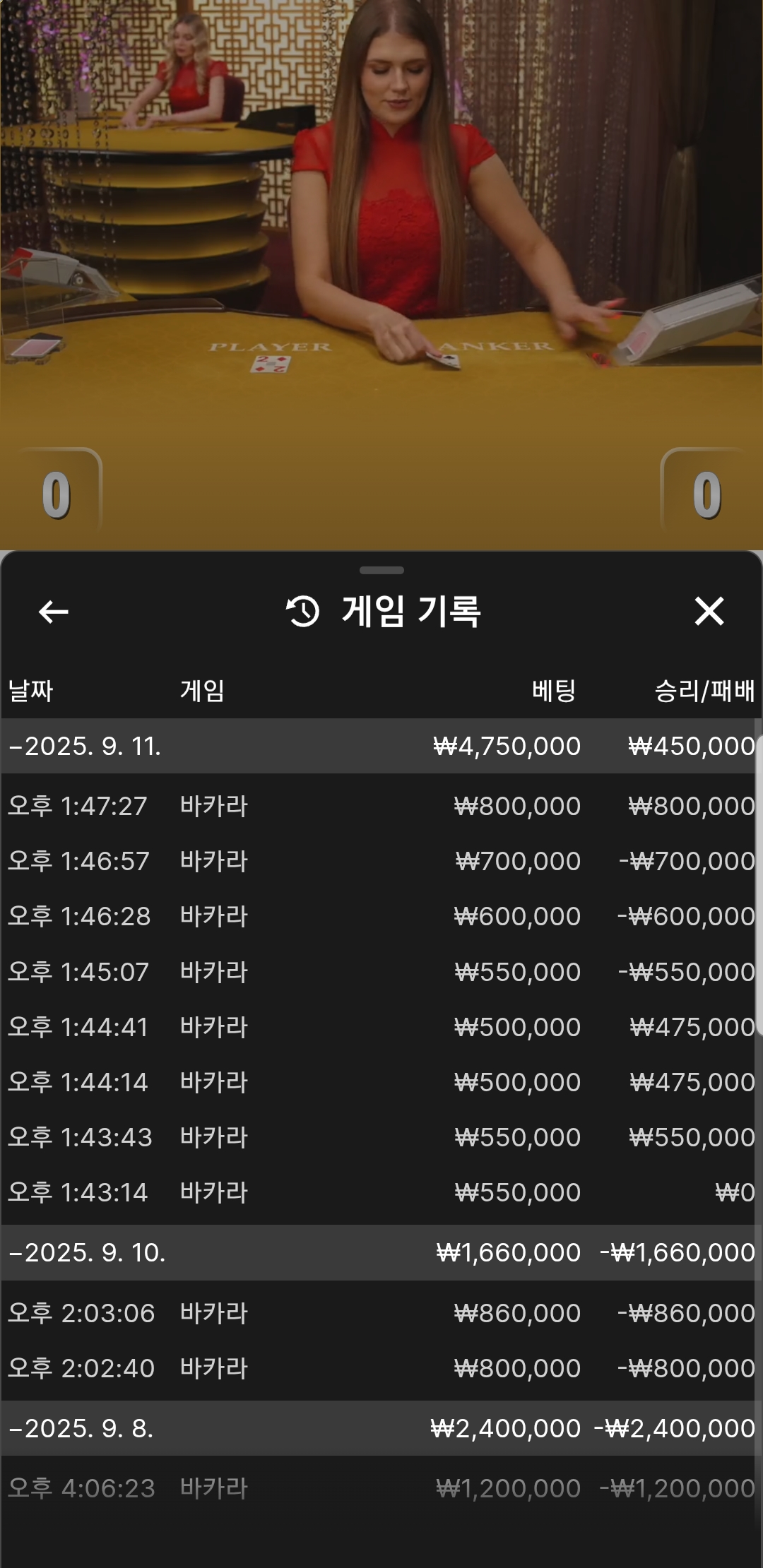
Task: Collapse the 2025. 9. 11. date group
Action: tap(85, 747)
